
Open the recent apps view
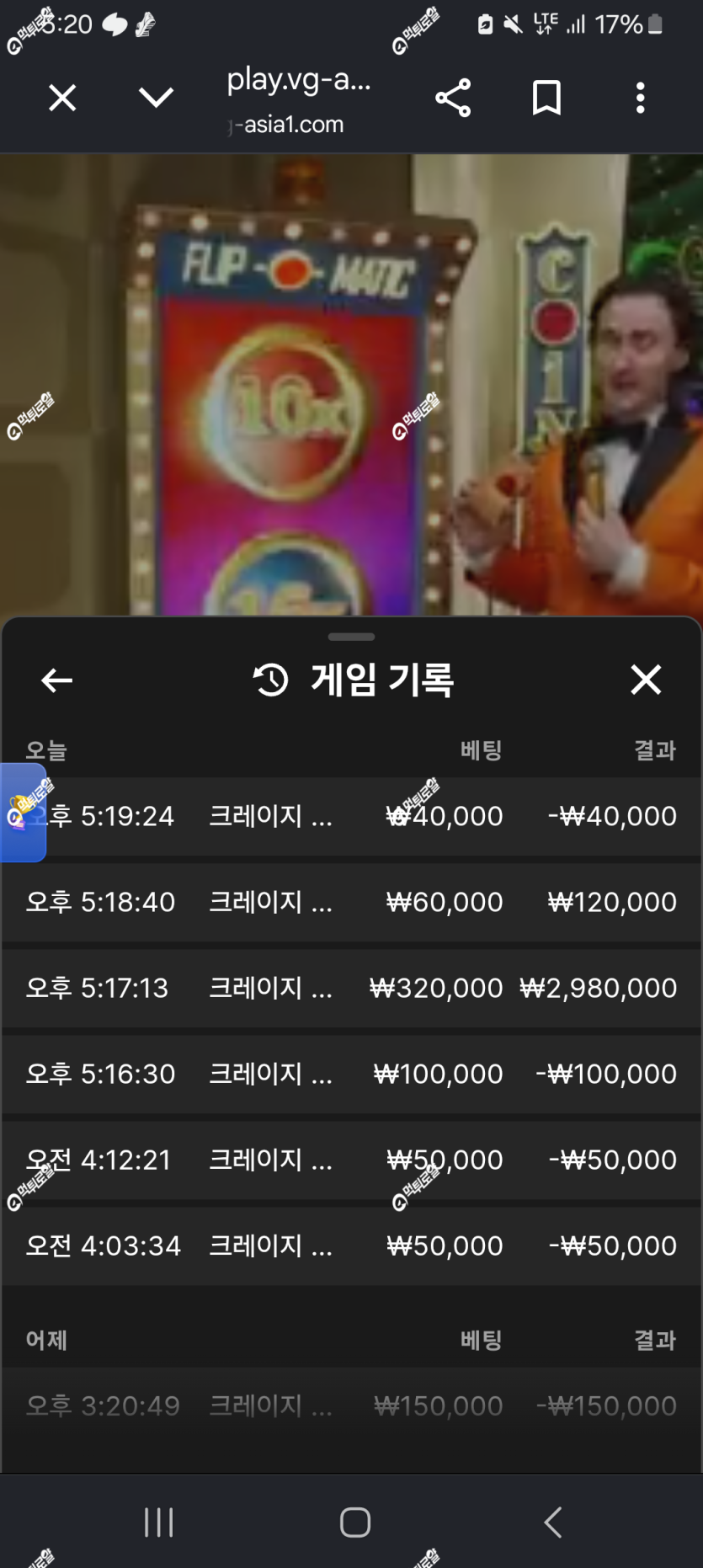(x=158, y=1522)
